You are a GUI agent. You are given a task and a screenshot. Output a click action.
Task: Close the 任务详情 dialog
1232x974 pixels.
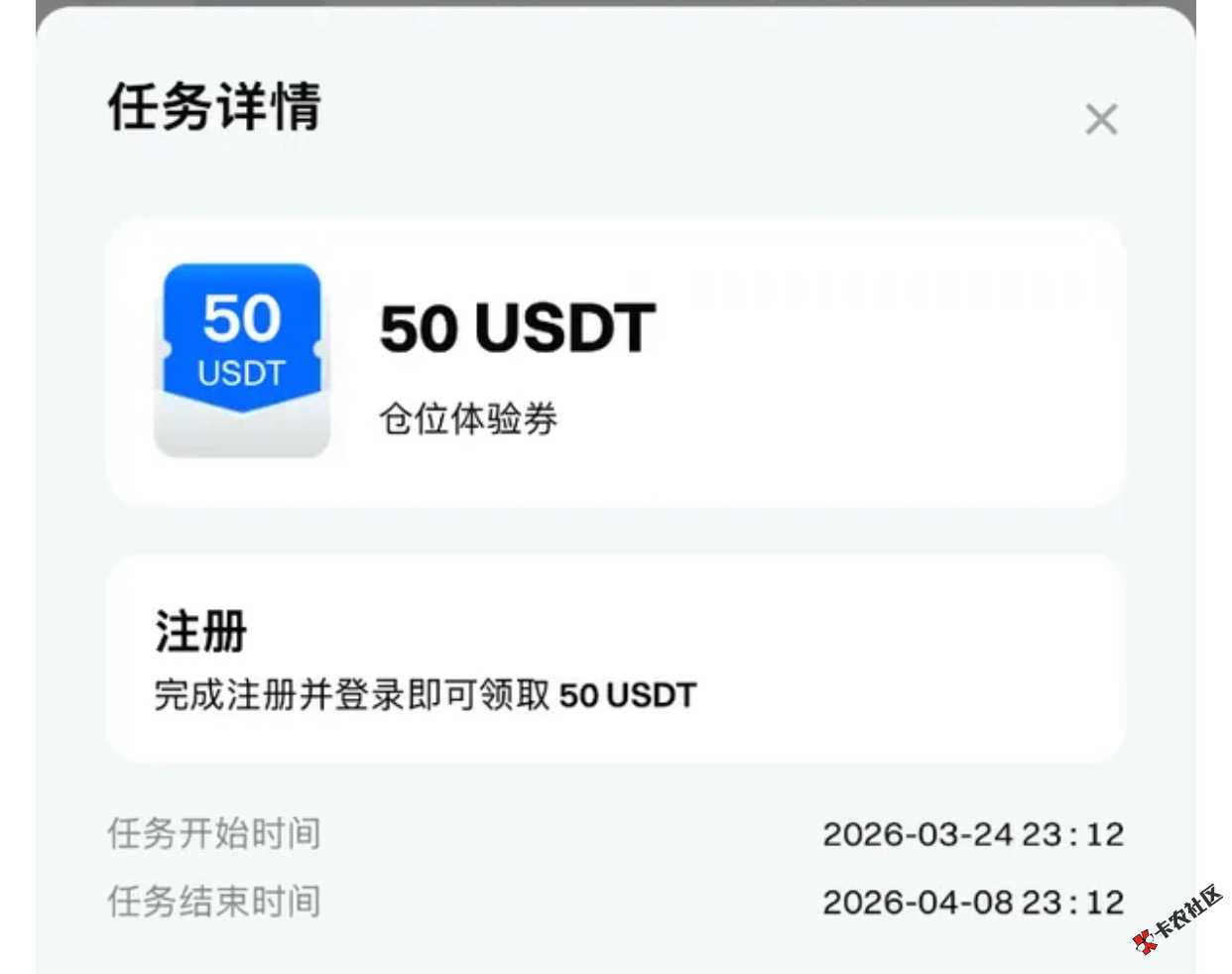(x=1101, y=120)
